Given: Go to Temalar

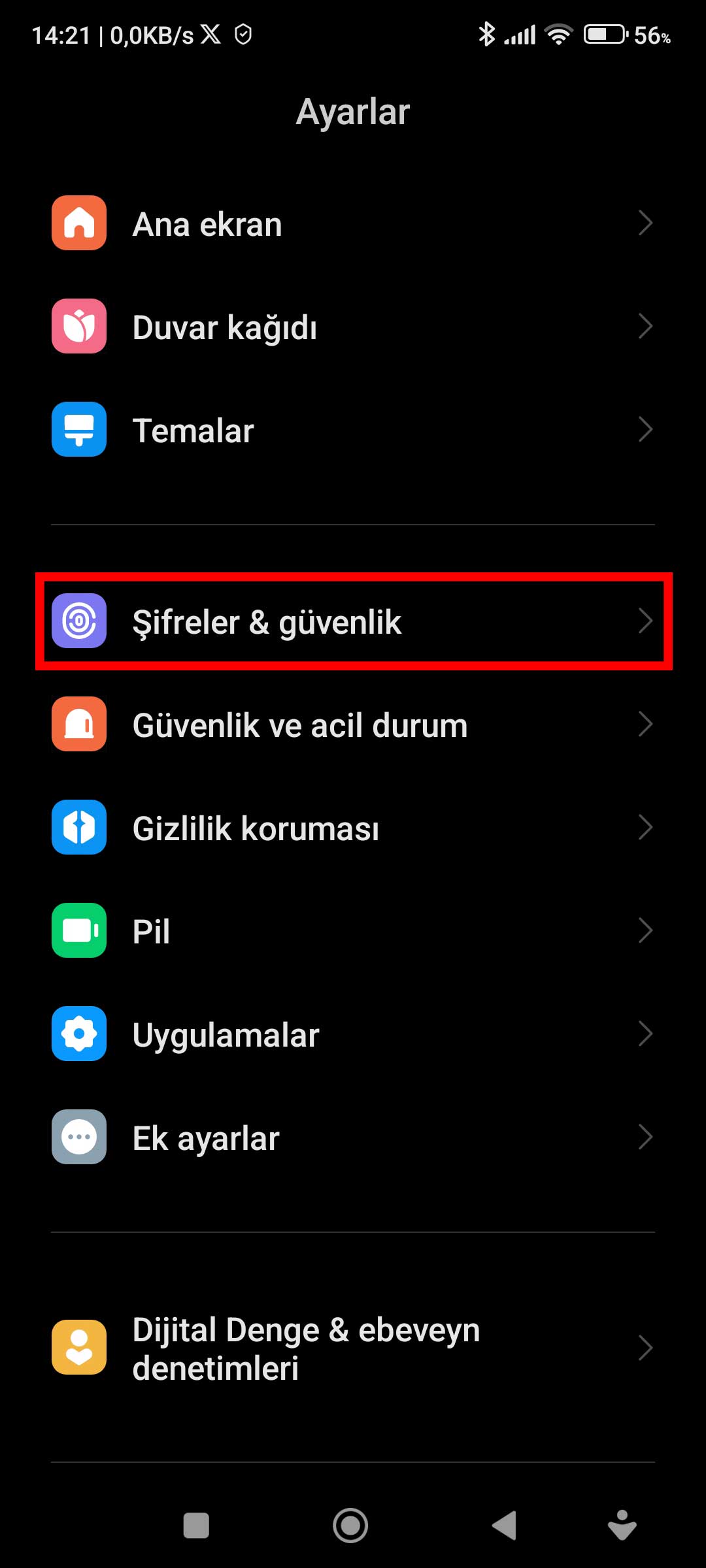Looking at the screenshot, I should (x=353, y=430).
